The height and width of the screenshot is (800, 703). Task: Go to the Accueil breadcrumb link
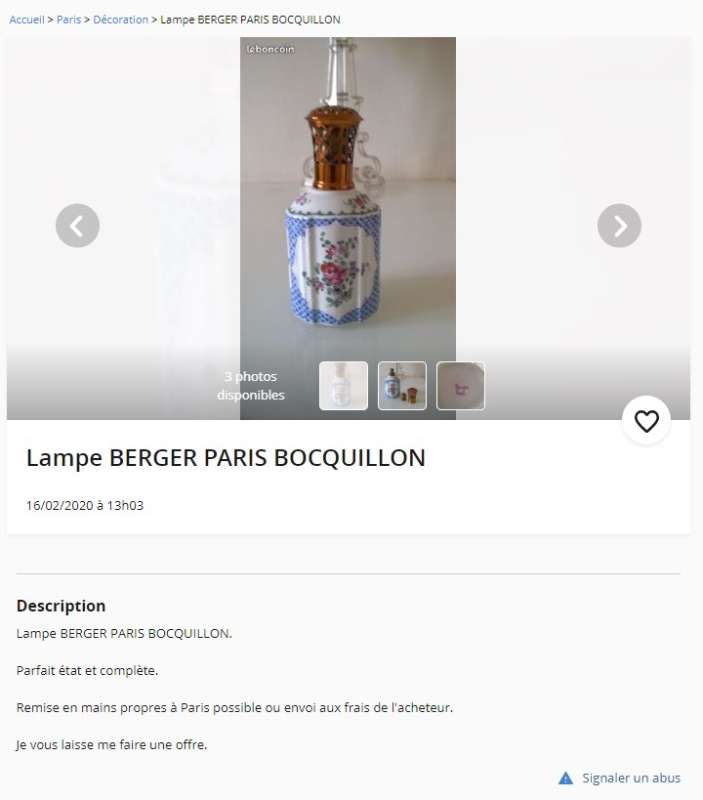pos(27,20)
